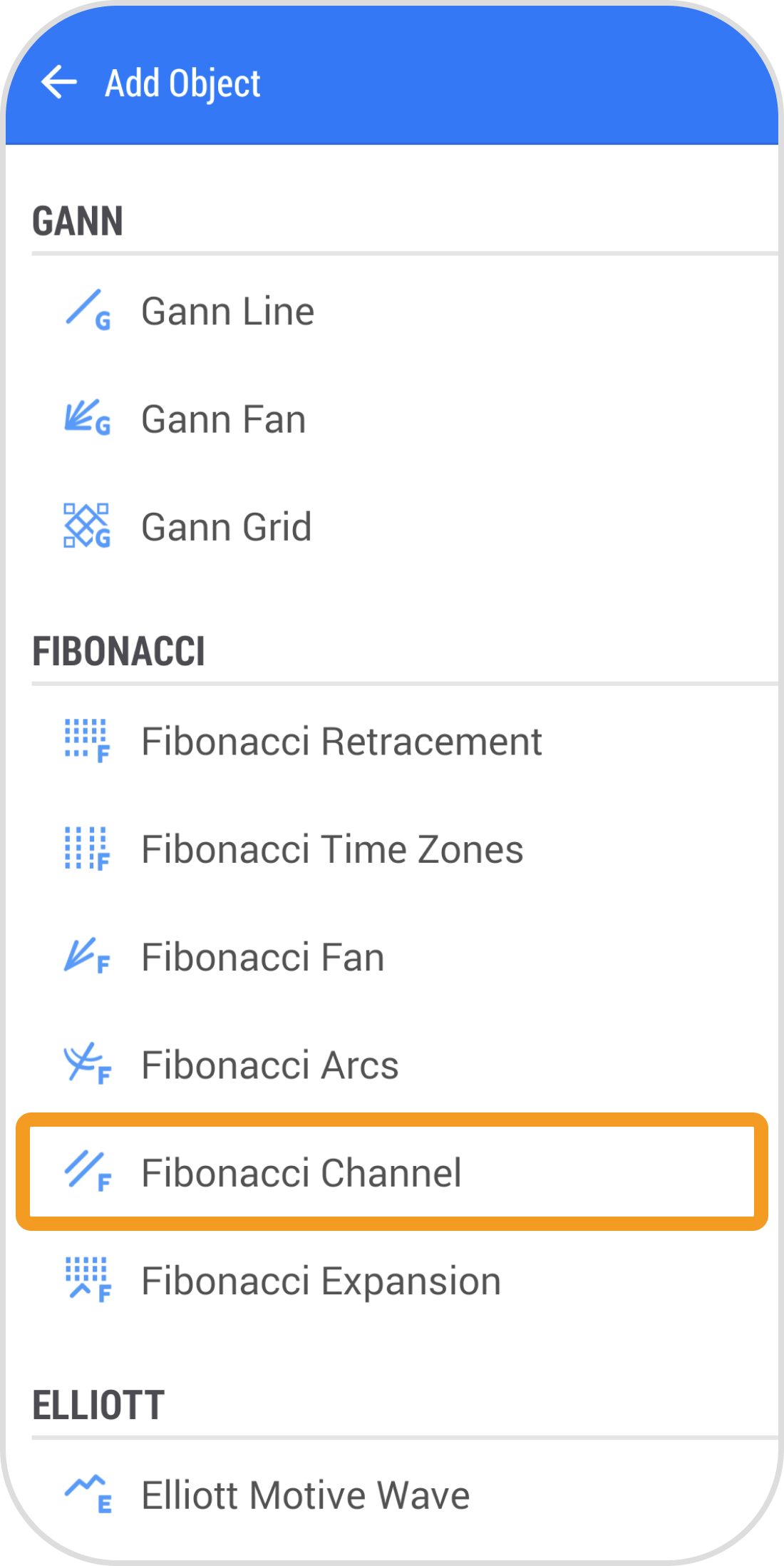
Task: Add Fibonacci Time Zones object
Action: 332,849
